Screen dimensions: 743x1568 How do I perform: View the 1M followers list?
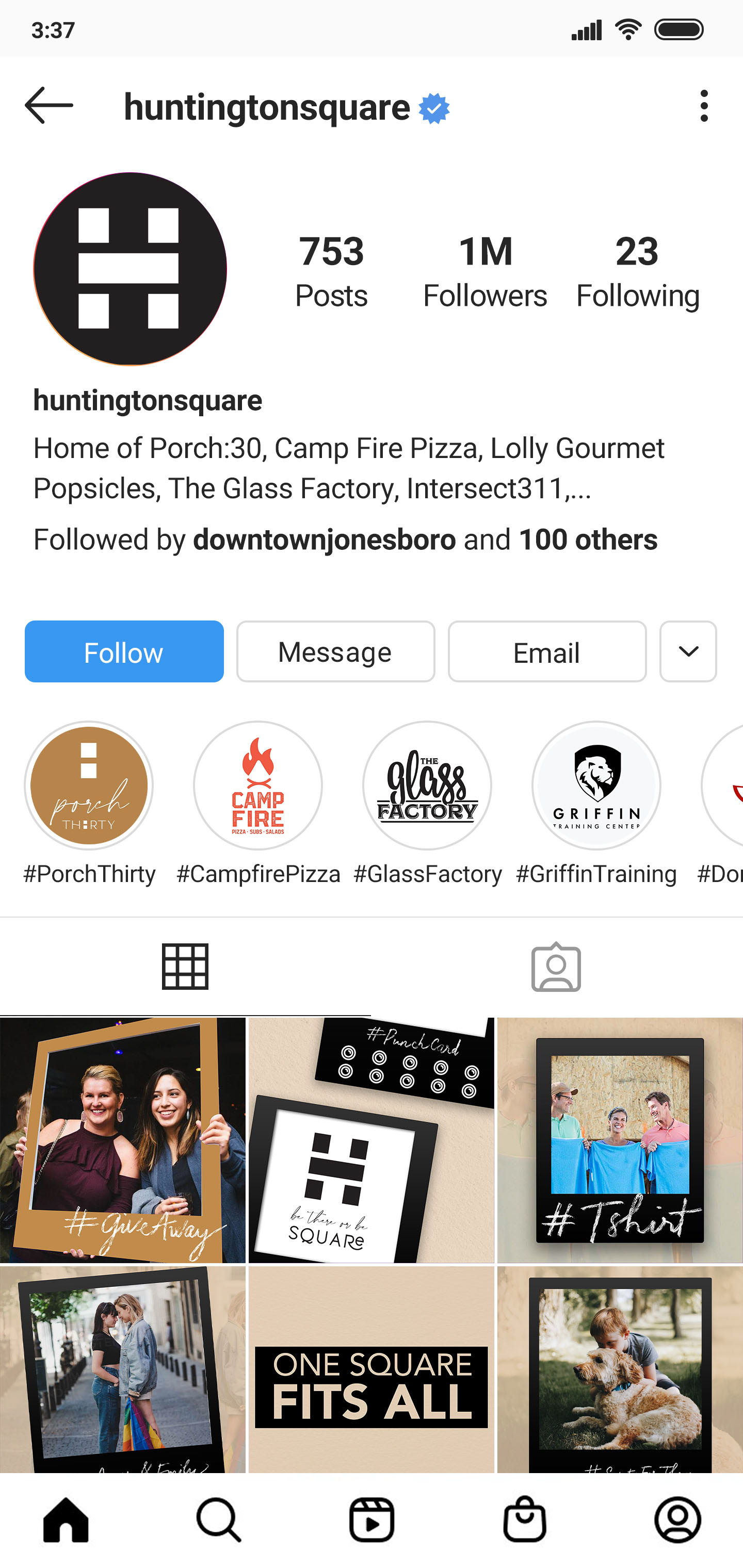(x=486, y=271)
